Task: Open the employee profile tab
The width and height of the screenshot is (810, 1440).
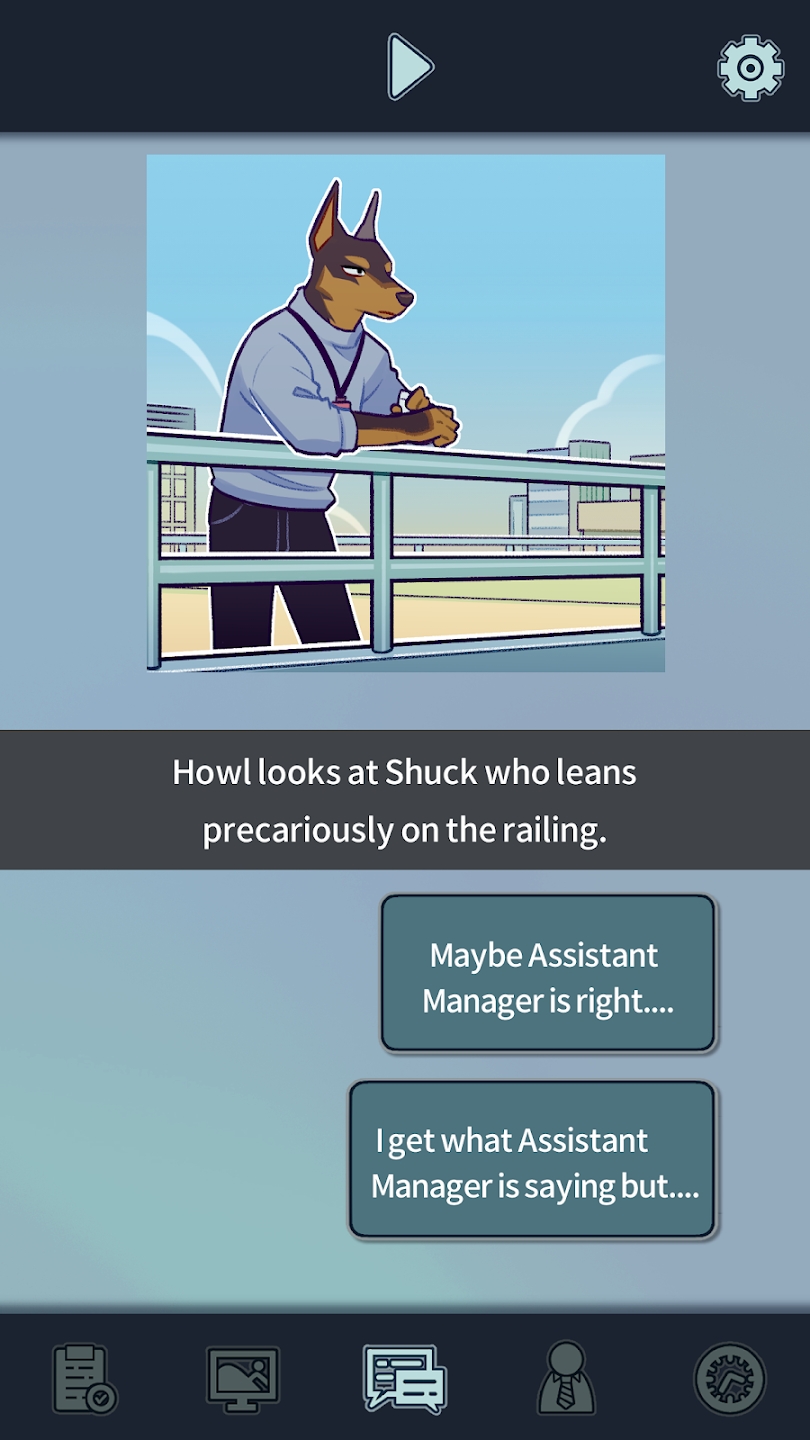Action: (566, 1379)
